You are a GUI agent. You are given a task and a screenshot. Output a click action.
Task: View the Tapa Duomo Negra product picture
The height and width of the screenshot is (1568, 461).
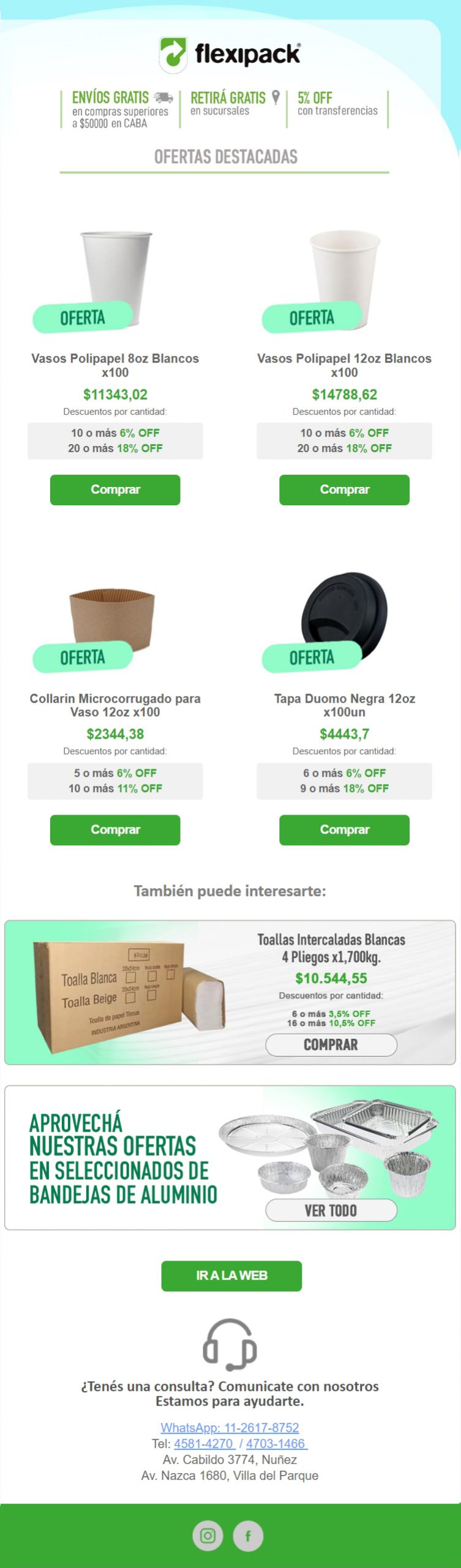tap(343, 616)
